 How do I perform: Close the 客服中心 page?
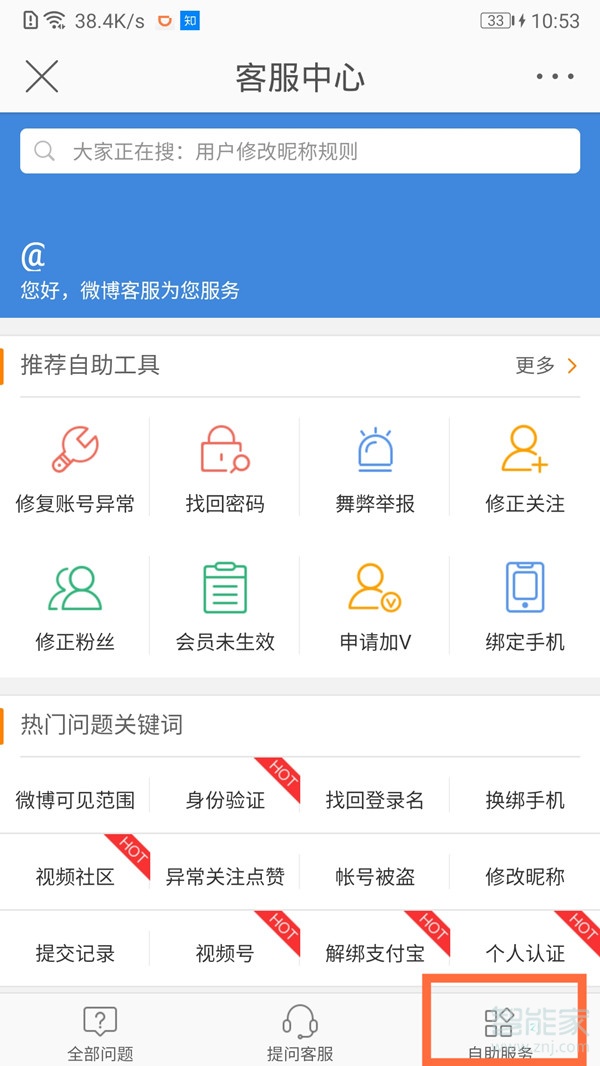pos(41,76)
